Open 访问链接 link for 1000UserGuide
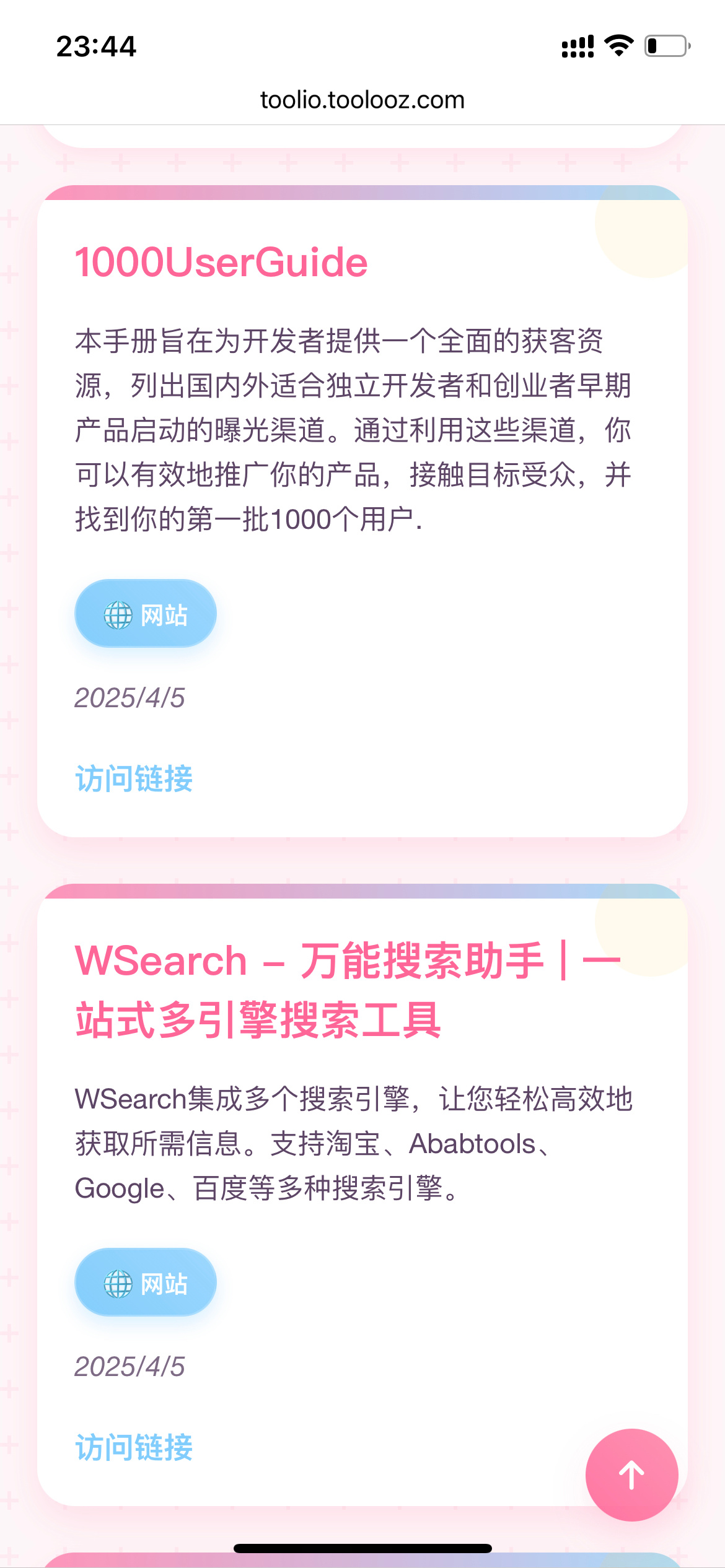Viewport: 725px width, 1568px height. point(134,778)
